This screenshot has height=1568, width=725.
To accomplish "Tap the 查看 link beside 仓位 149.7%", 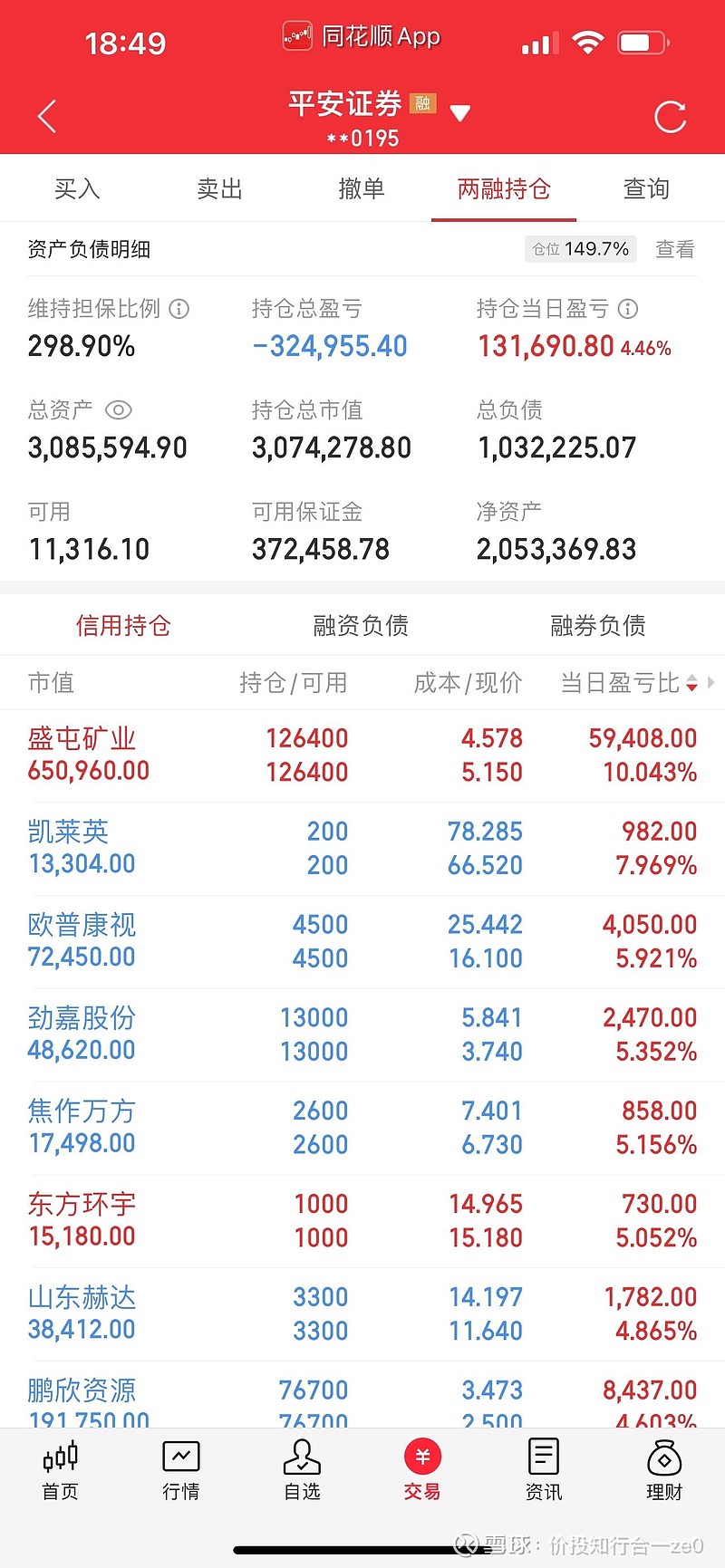I will point(675,249).
